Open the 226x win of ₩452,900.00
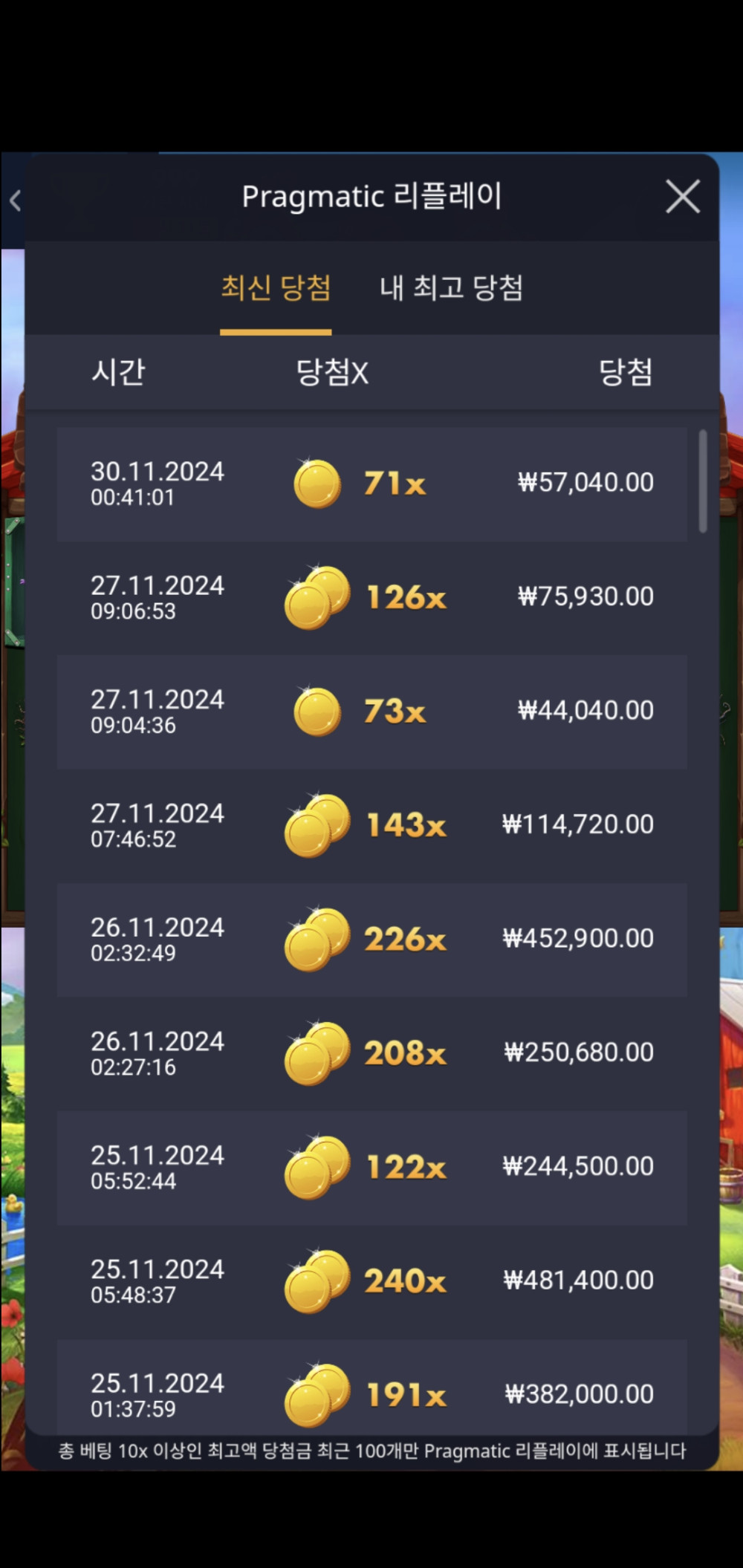This screenshot has width=743, height=1568. click(x=371, y=940)
